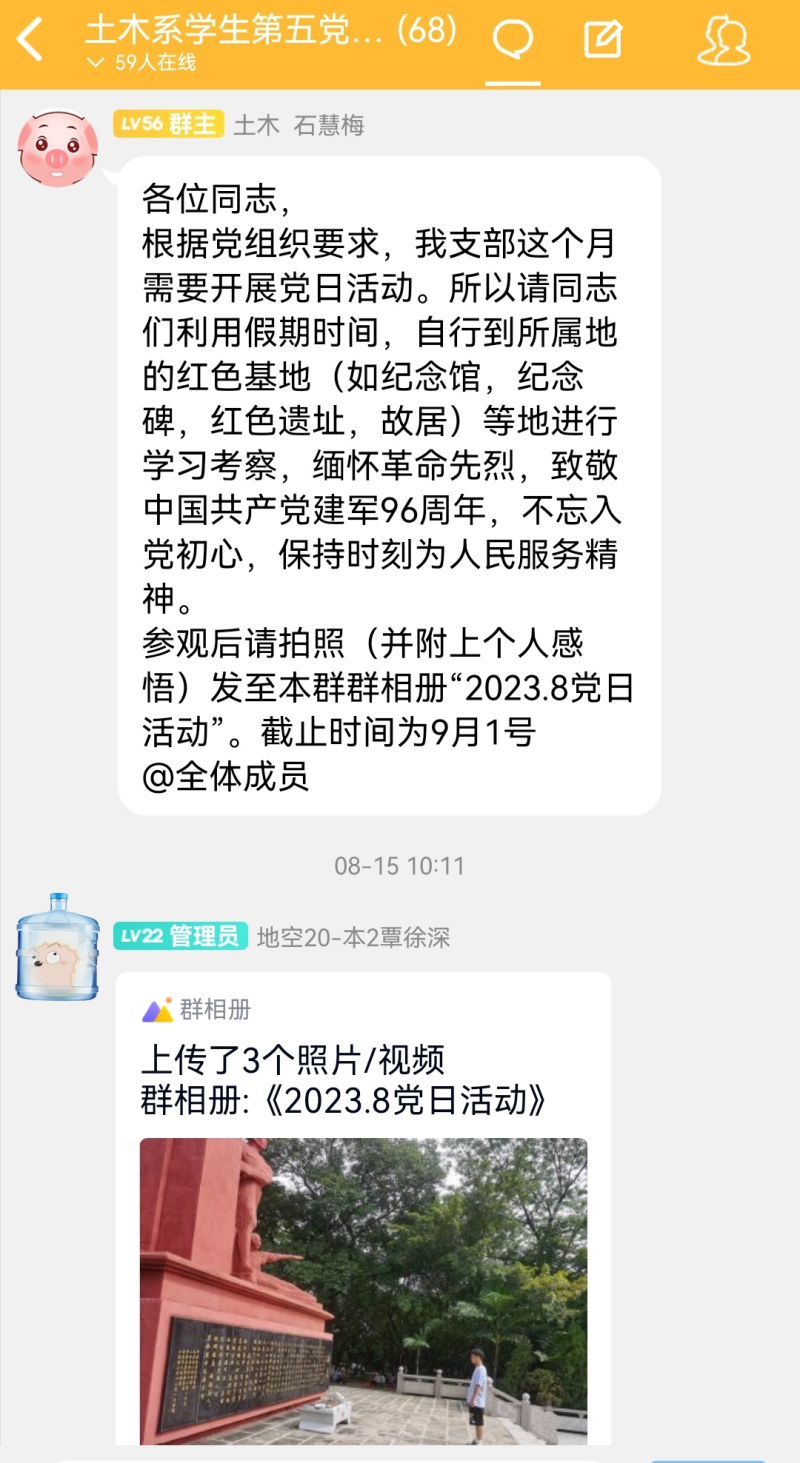
Task: Open the group members icon
Action: [x=723, y=40]
